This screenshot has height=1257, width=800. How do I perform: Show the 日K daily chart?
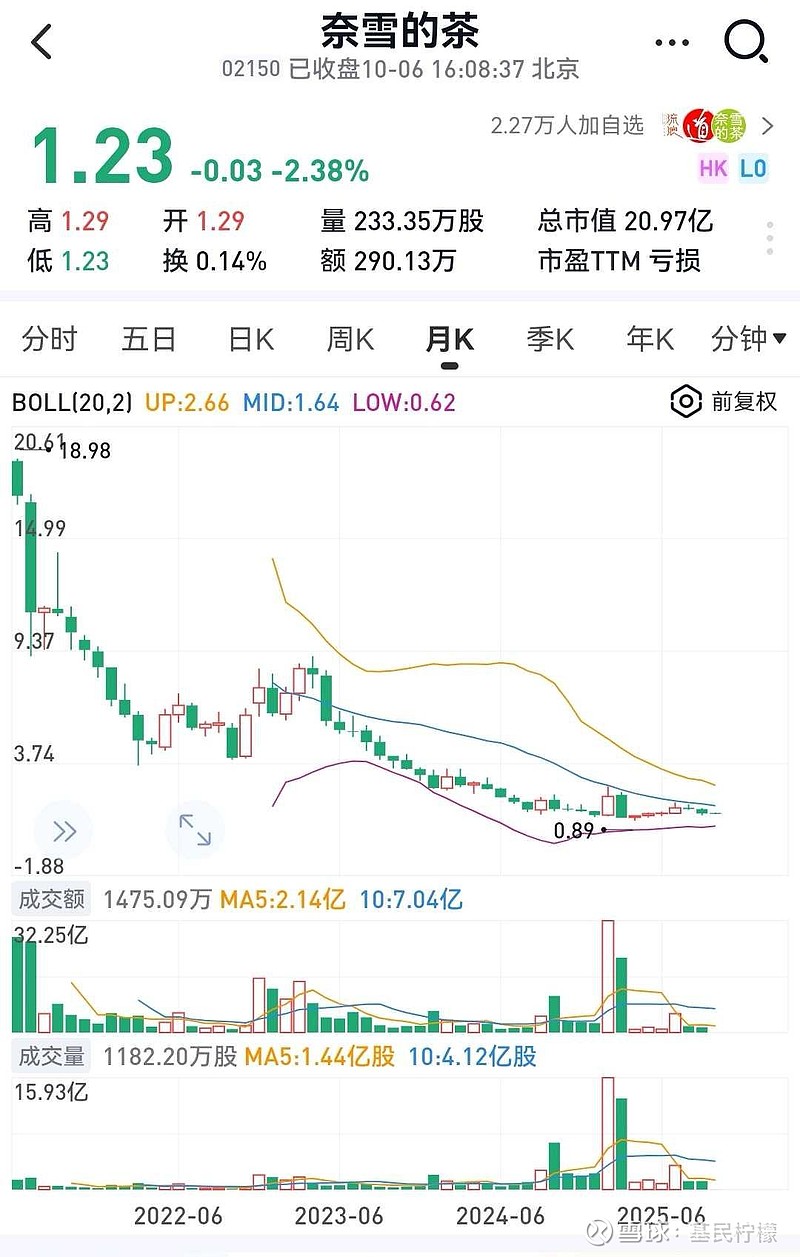(250, 340)
